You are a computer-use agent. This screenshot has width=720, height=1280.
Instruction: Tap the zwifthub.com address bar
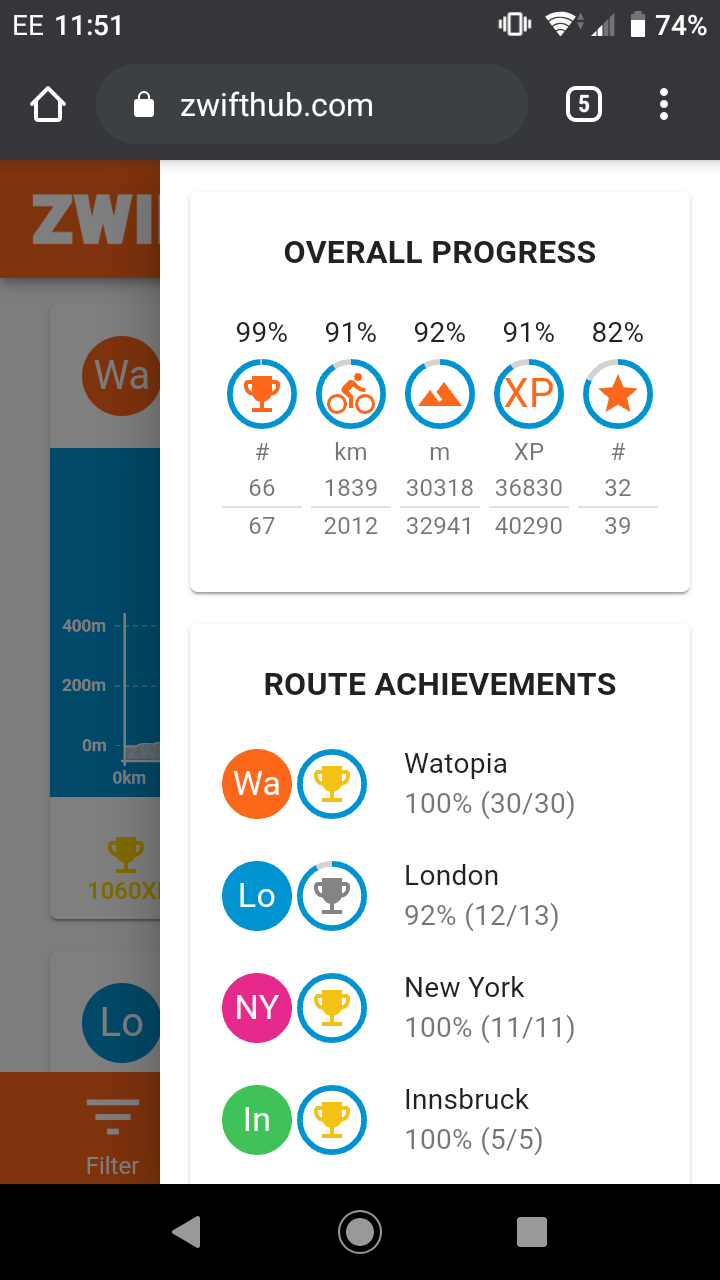click(311, 105)
